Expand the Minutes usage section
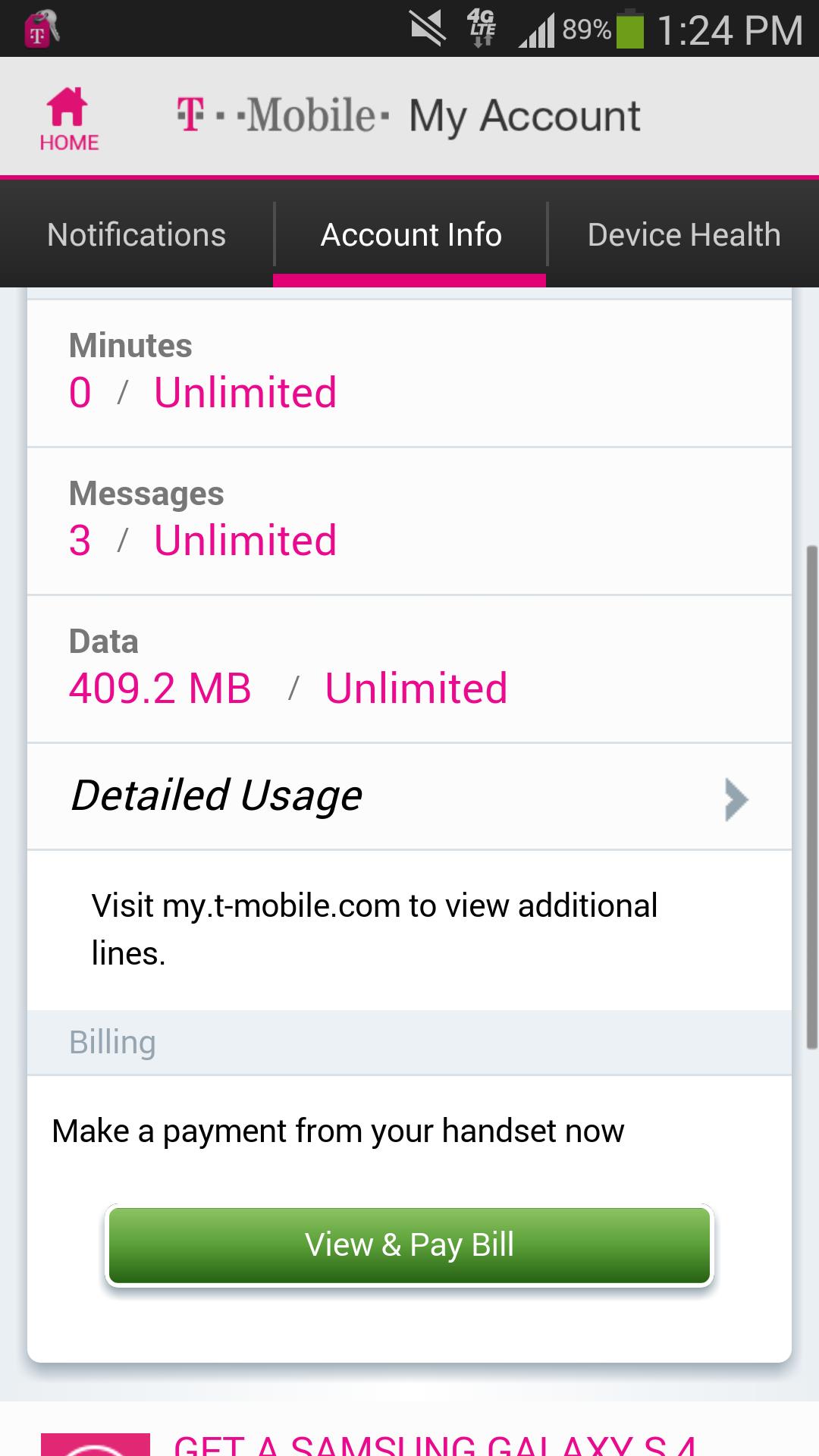The width and height of the screenshot is (819, 1456). pos(409,372)
